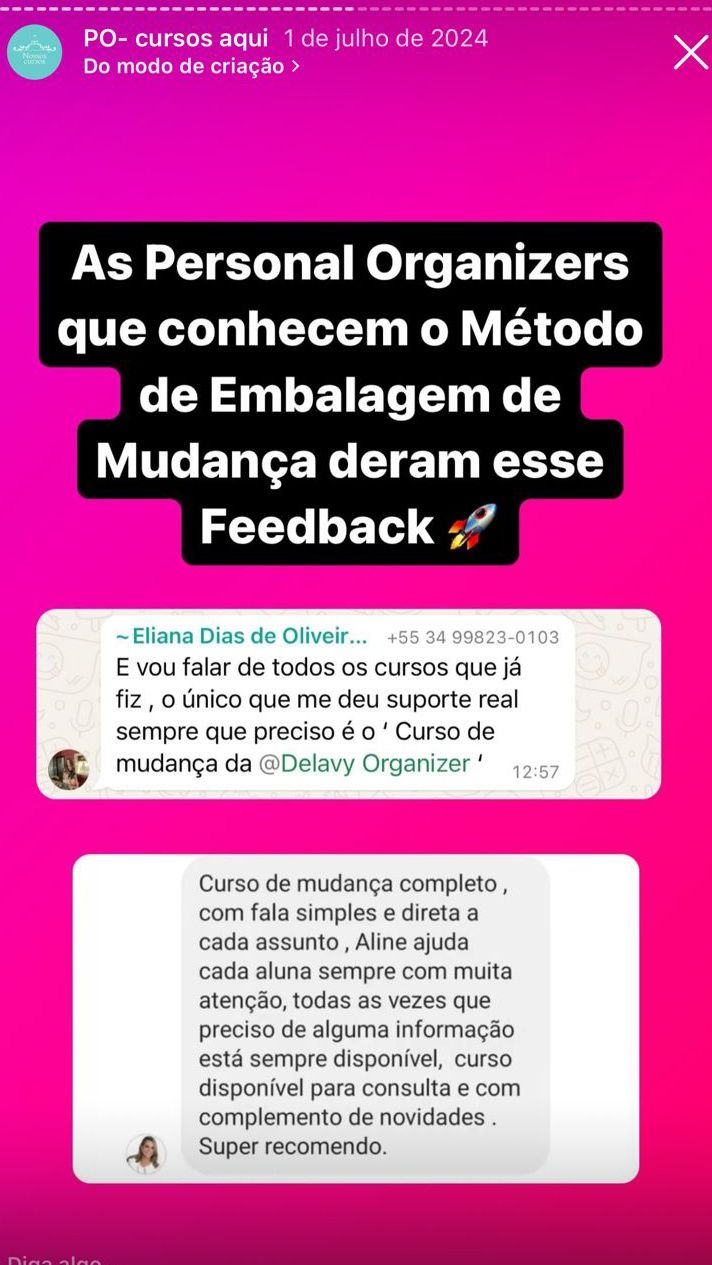The image size is (712, 1265).
Task: Close the story with the X button
Action: point(690,52)
